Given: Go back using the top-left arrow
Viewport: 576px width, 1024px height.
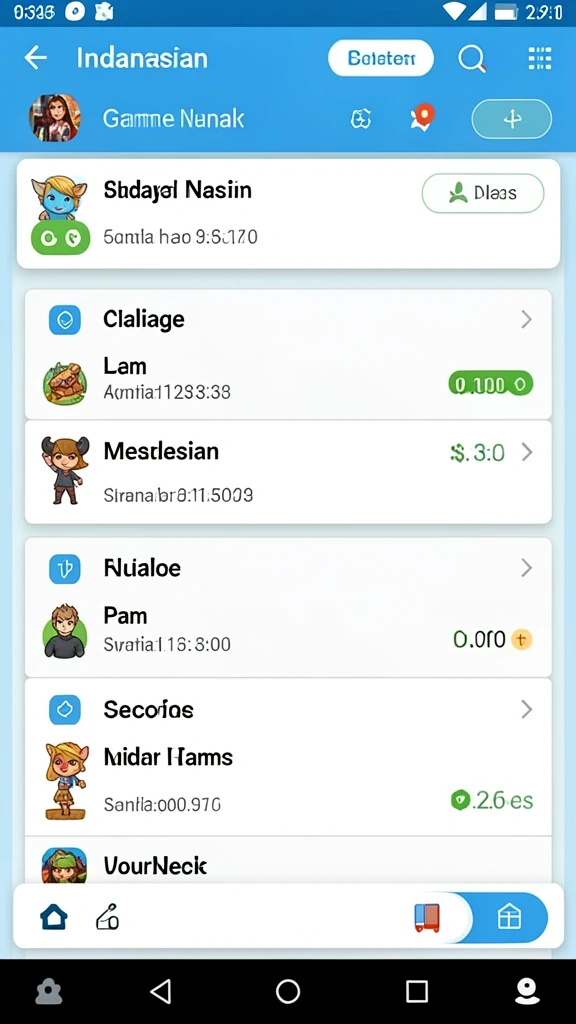Looking at the screenshot, I should 36,57.
